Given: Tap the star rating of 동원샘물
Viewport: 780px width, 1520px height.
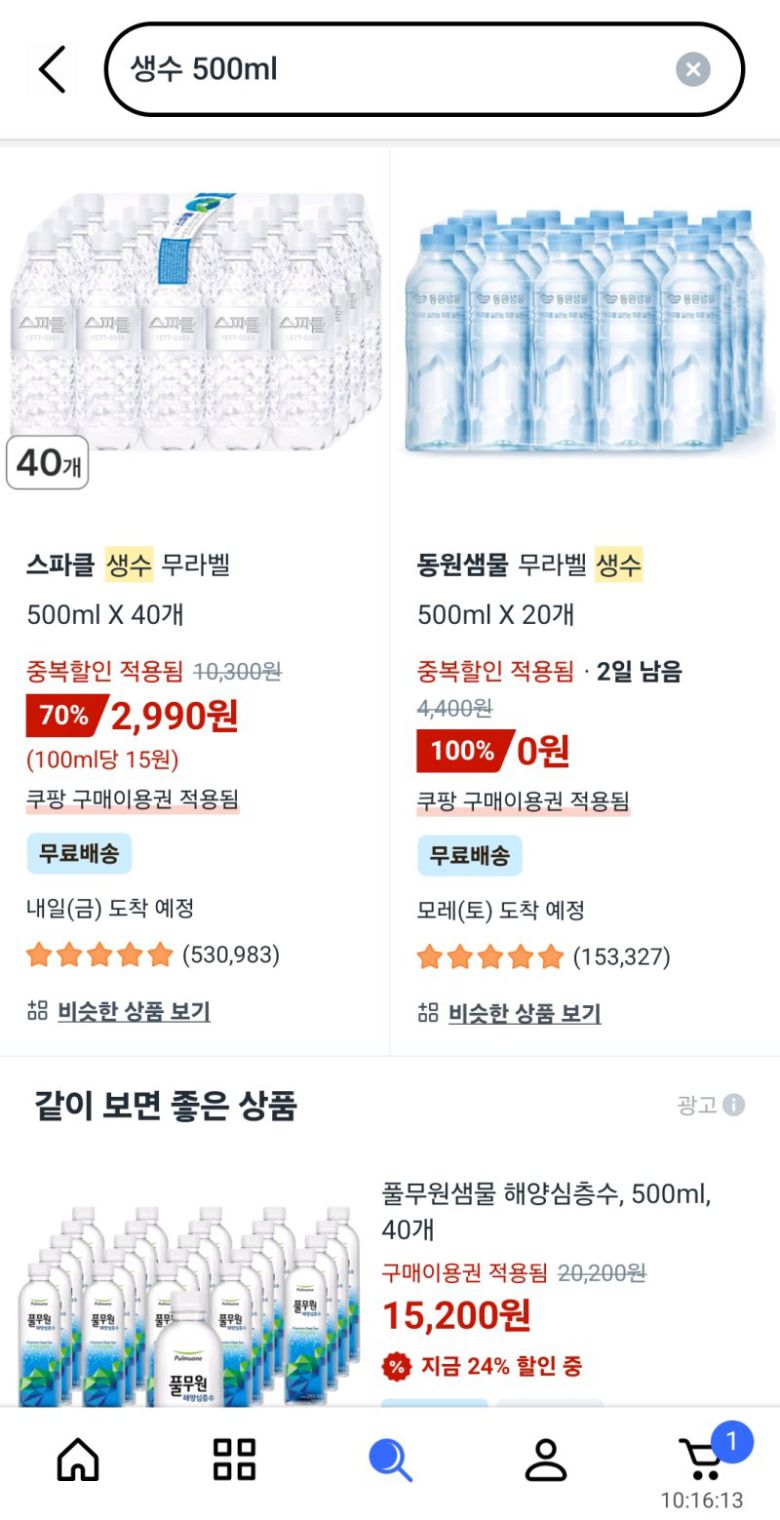Looking at the screenshot, I should (490, 956).
